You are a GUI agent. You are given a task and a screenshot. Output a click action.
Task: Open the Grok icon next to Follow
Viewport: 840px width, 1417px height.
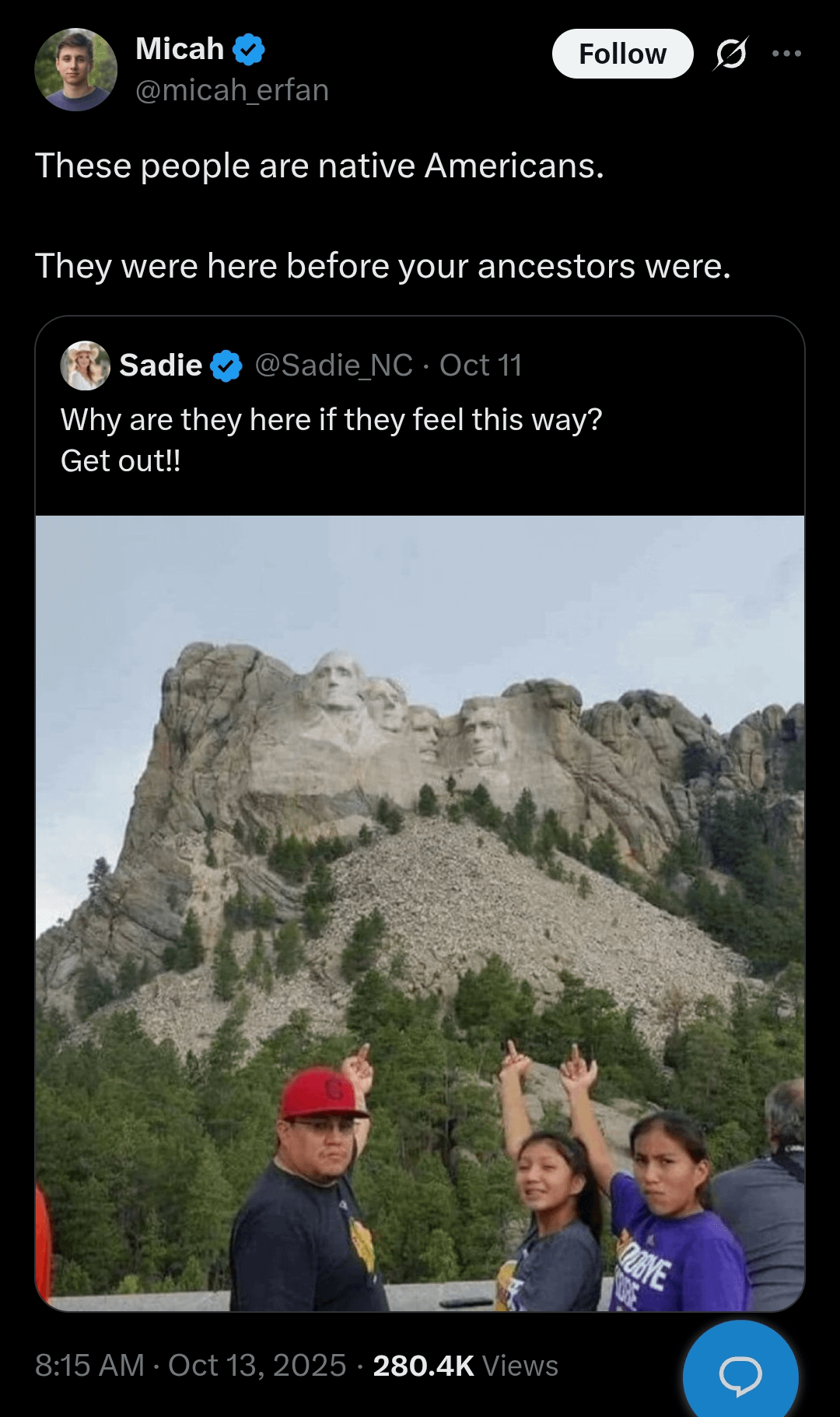coord(730,54)
